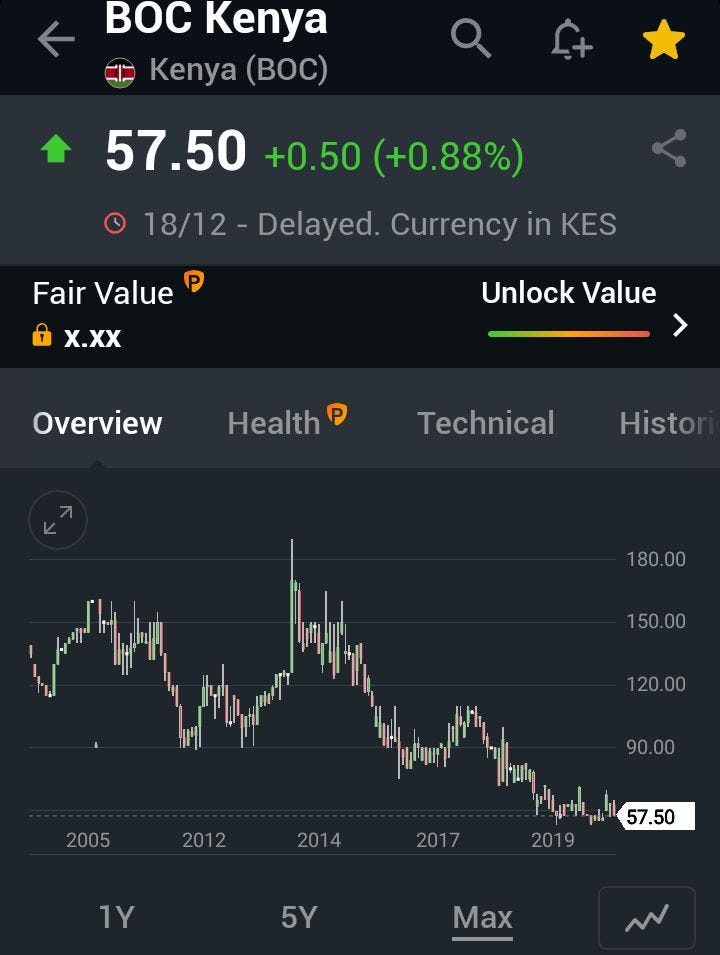The width and height of the screenshot is (720, 955).
Task: Select the Overview tab
Action: [x=97, y=423]
